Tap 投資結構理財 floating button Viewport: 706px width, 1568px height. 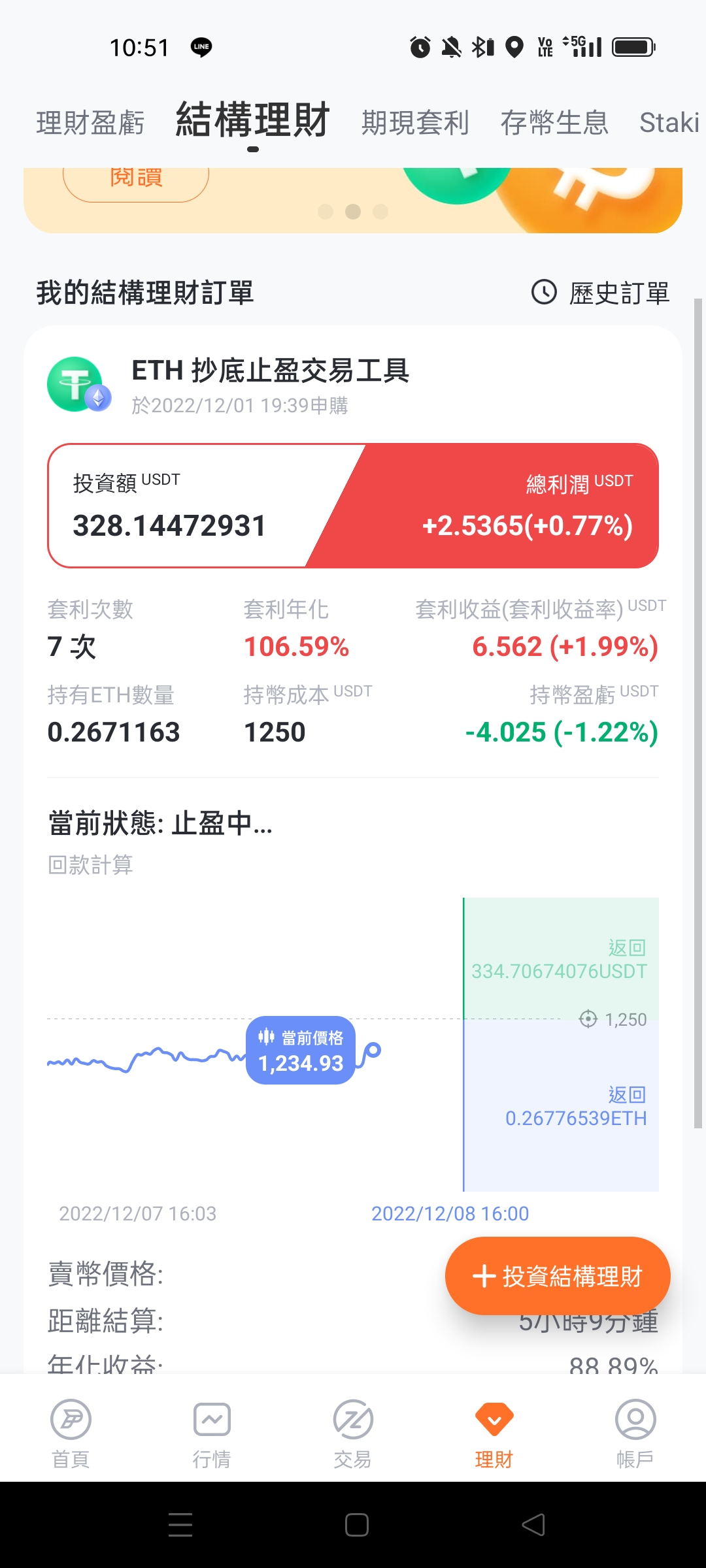[x=558, y=1276]
